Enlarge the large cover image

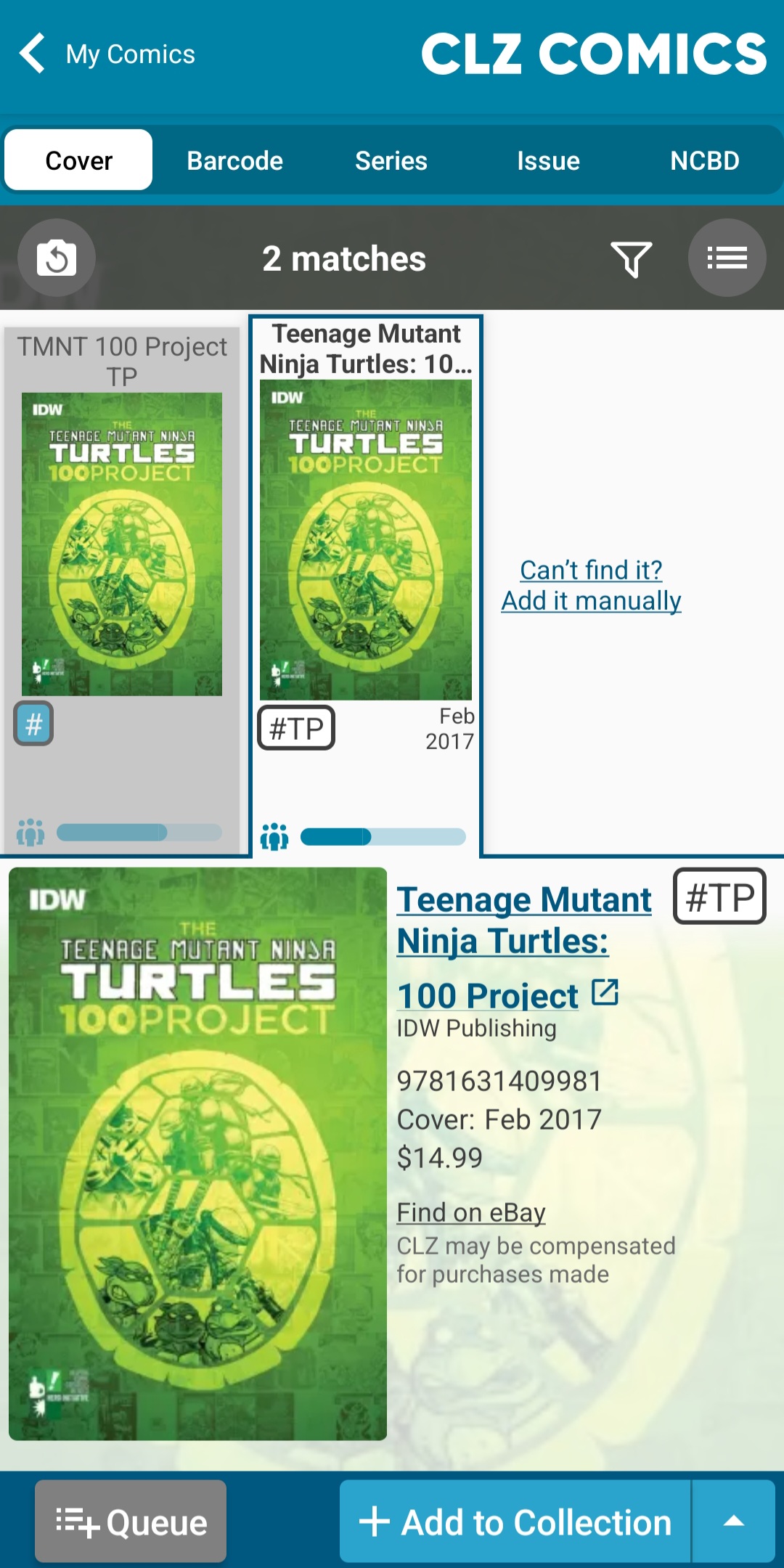click(x=197, y=1154)
